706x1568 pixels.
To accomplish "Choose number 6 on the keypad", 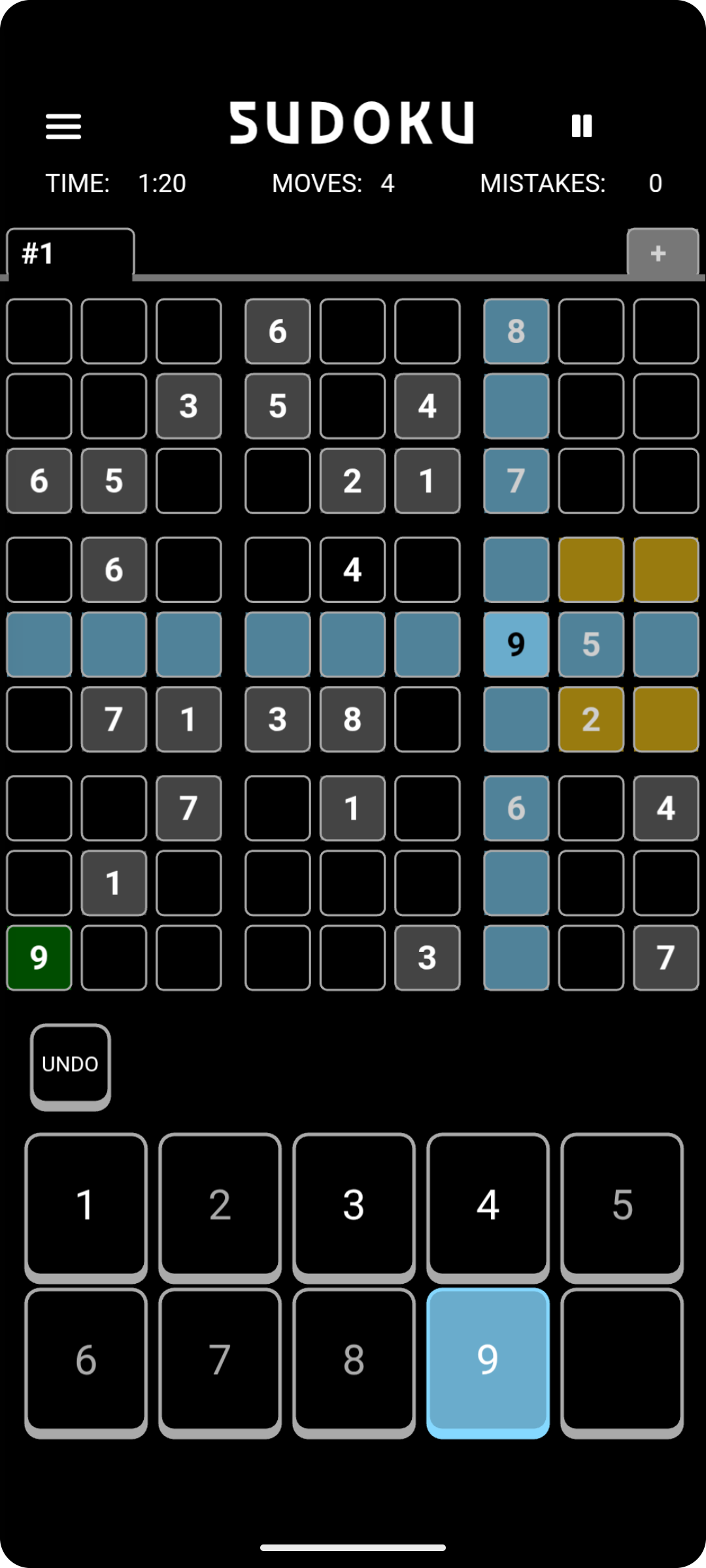I will [86, 1360].
